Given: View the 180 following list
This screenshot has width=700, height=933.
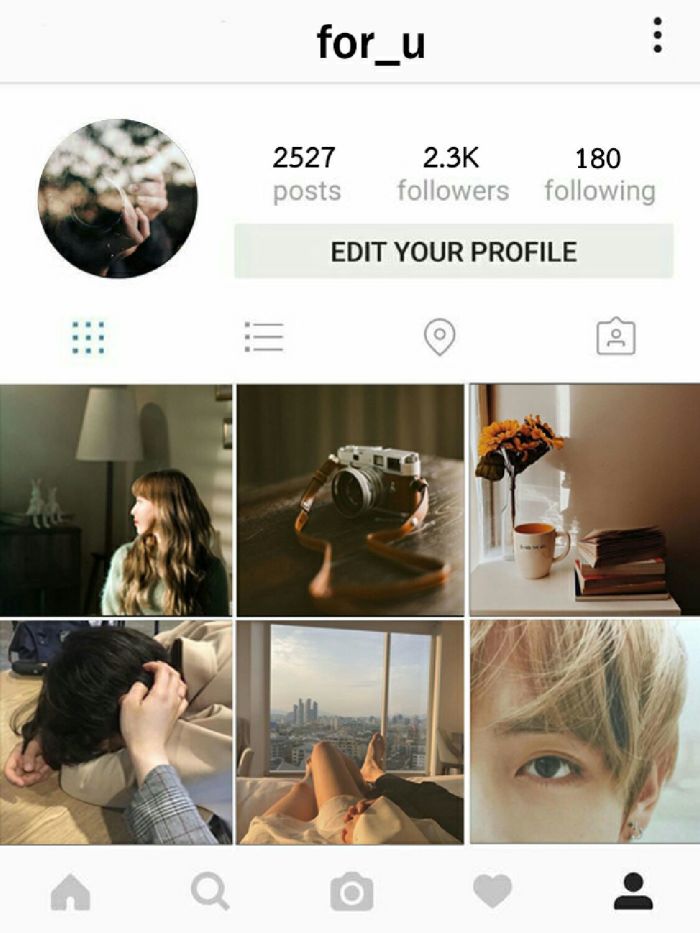Looking at the screenshot, I should click(x=599, y=174).
